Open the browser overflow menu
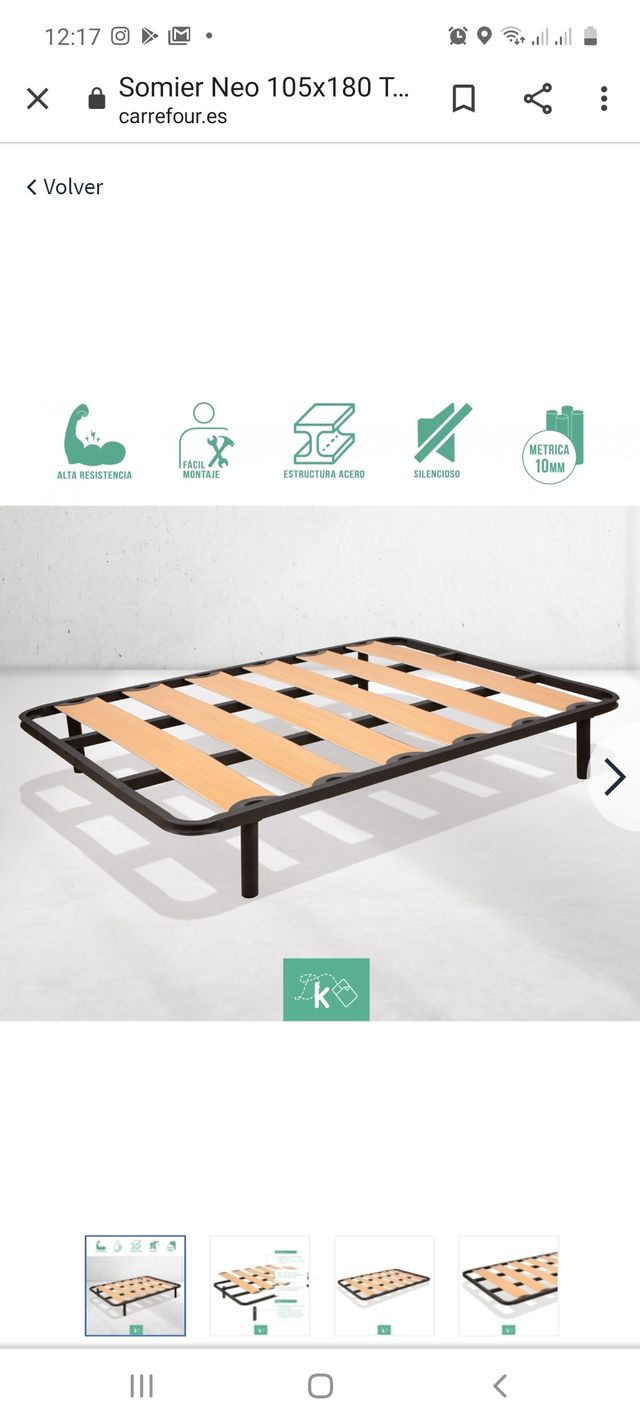This screenshot has width=640, height=1422. (604, 98)
